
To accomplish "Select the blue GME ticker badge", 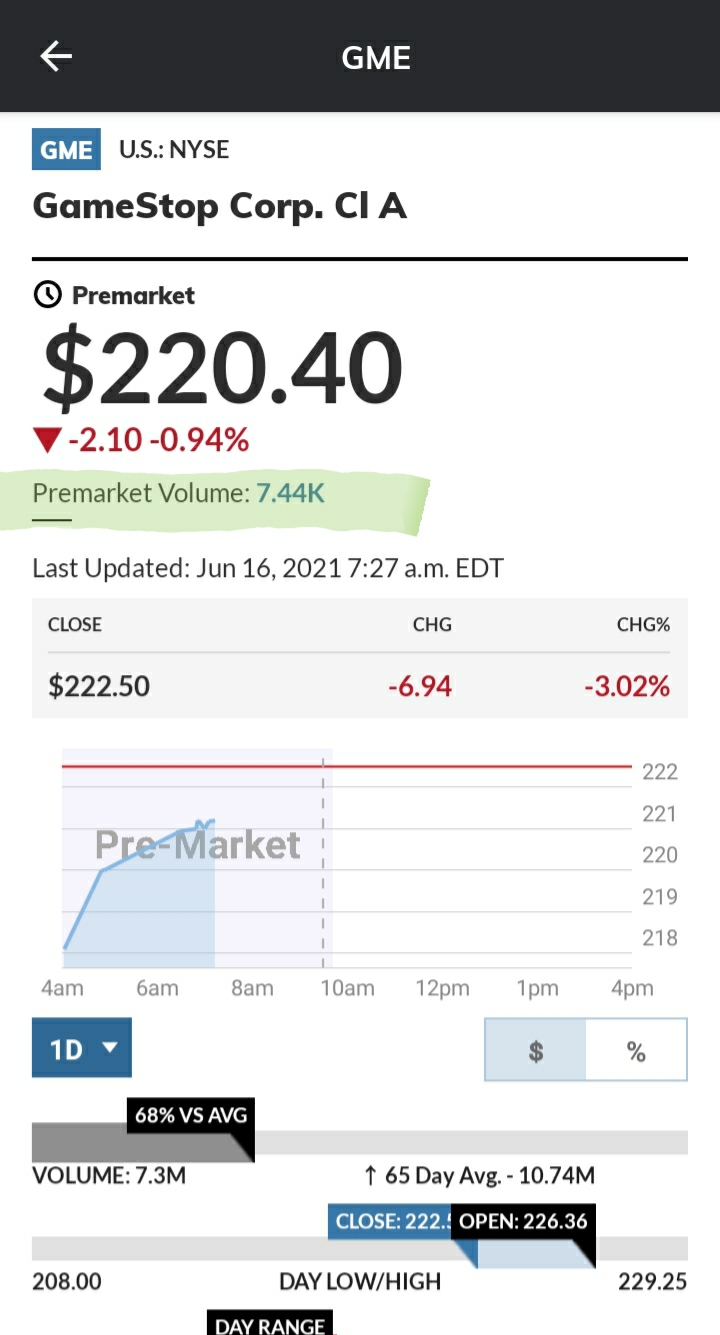I will pos(66,149).
